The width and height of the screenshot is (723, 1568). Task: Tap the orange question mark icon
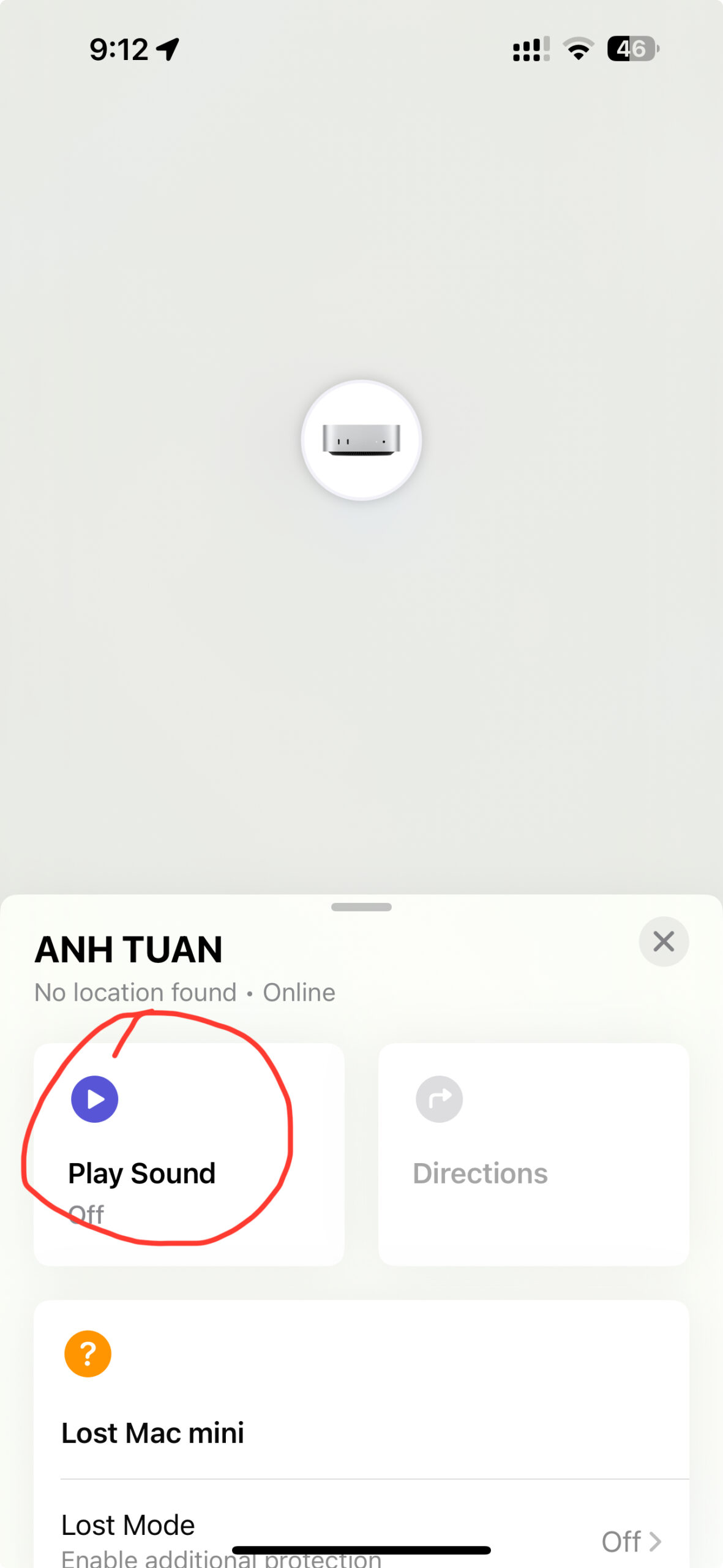point(87,1353)
